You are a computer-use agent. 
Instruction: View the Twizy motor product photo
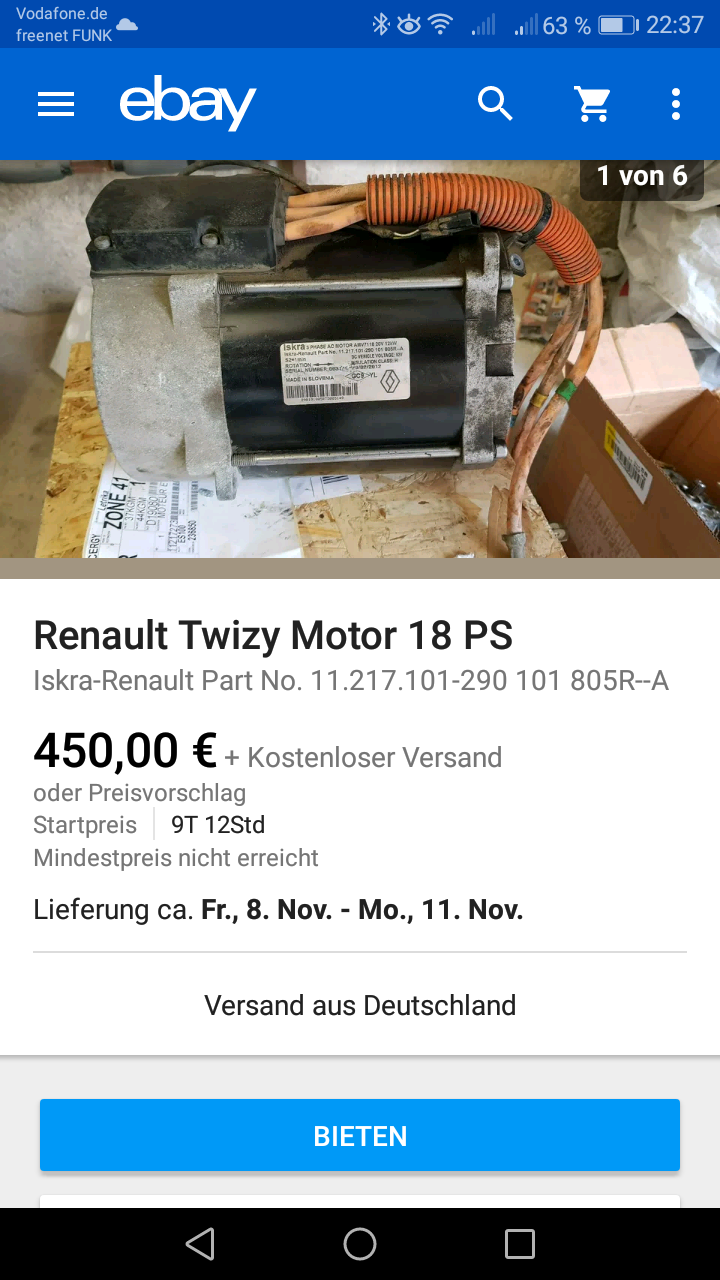pyautogui.click(x=360, y=360)
